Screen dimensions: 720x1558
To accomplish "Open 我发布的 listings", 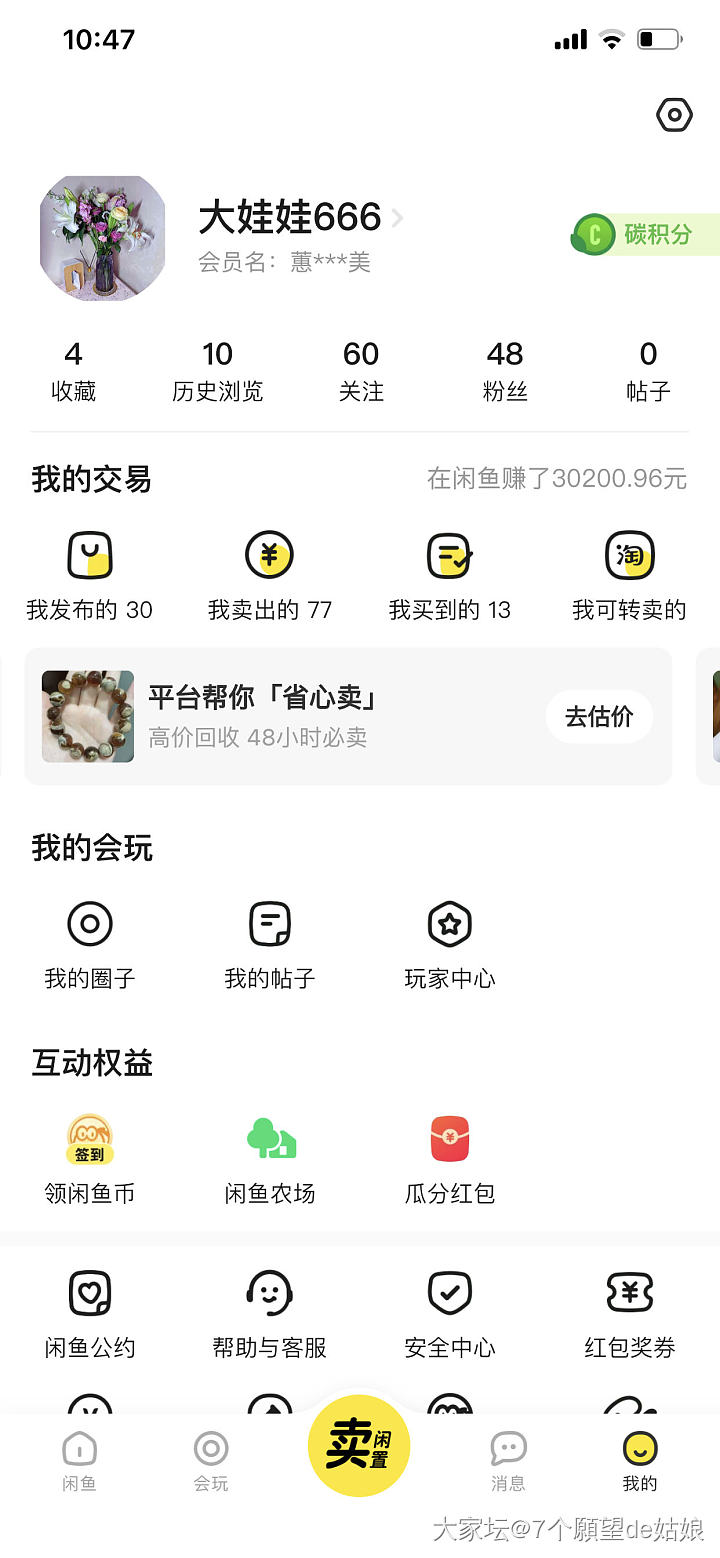I will point(90,576).
